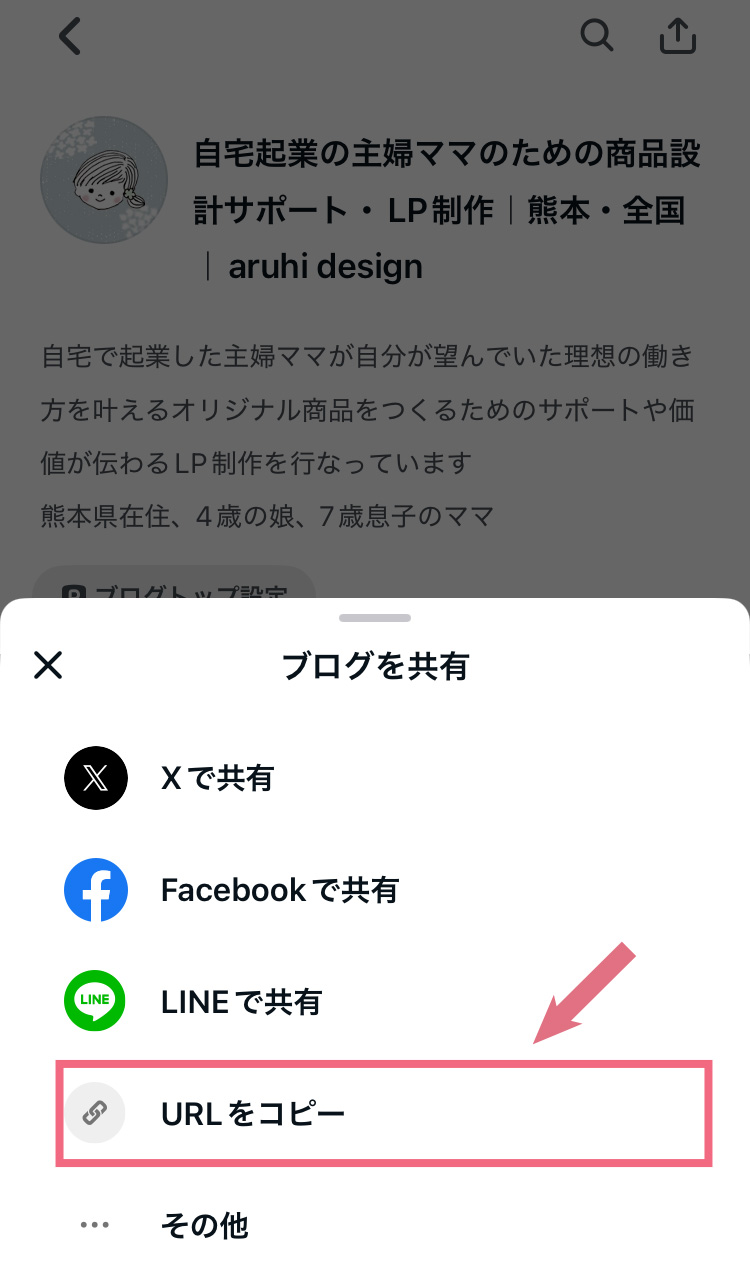Share the blog on Facebook
The width and height of the screenshot is (750, 1282).
coord(278,889)
